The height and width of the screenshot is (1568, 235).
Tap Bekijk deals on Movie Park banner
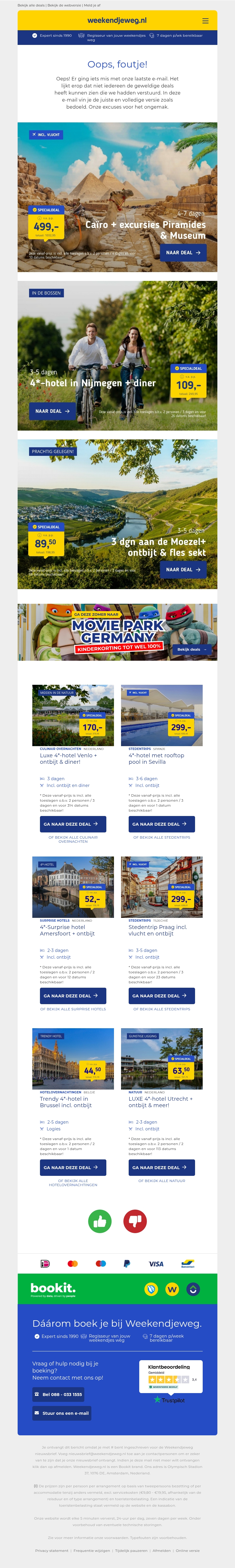coord(192,650)
